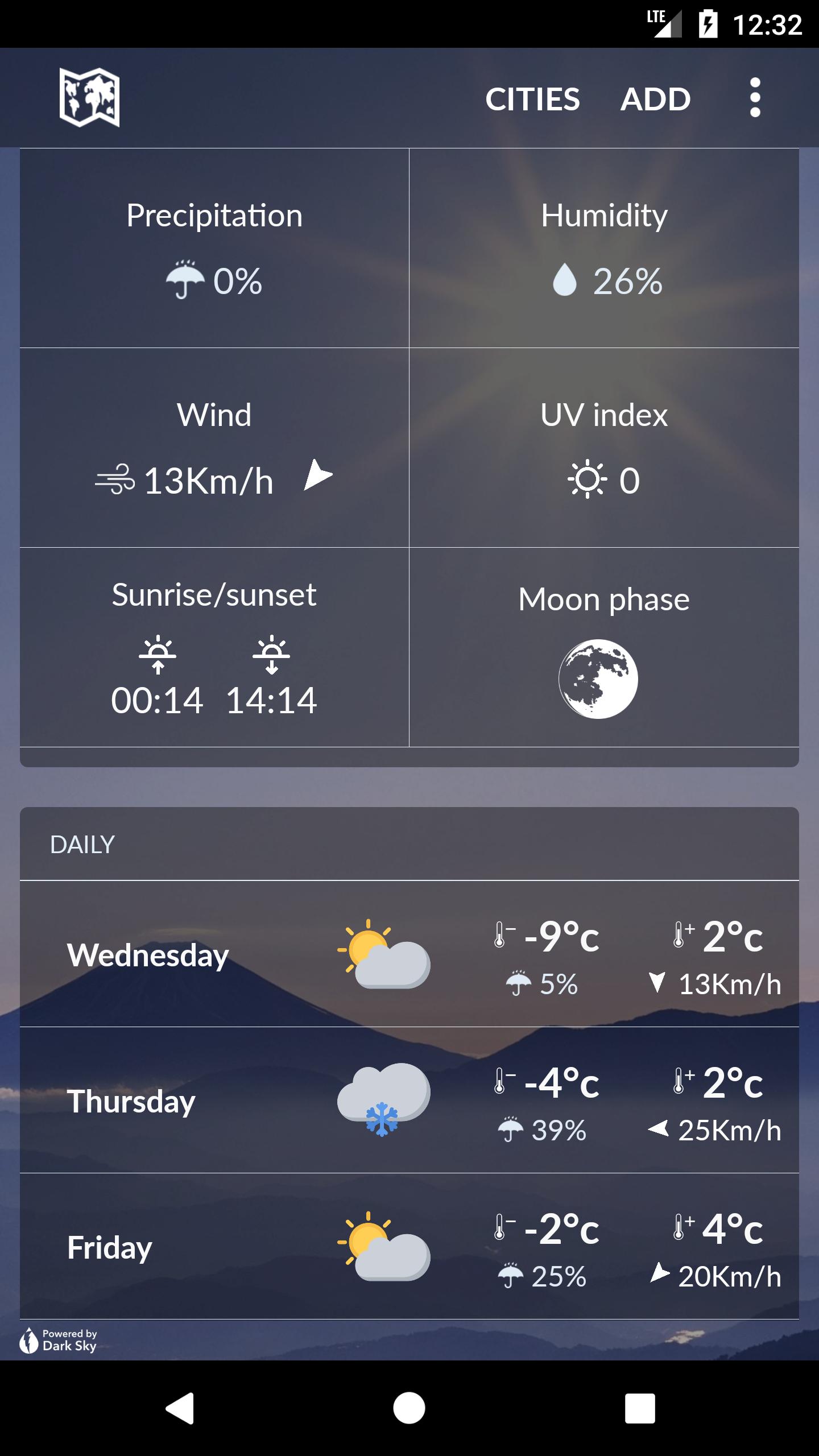Open Friday's daily forecast
Viewport: 819px width, 1456px height.
click(409, 1246)
